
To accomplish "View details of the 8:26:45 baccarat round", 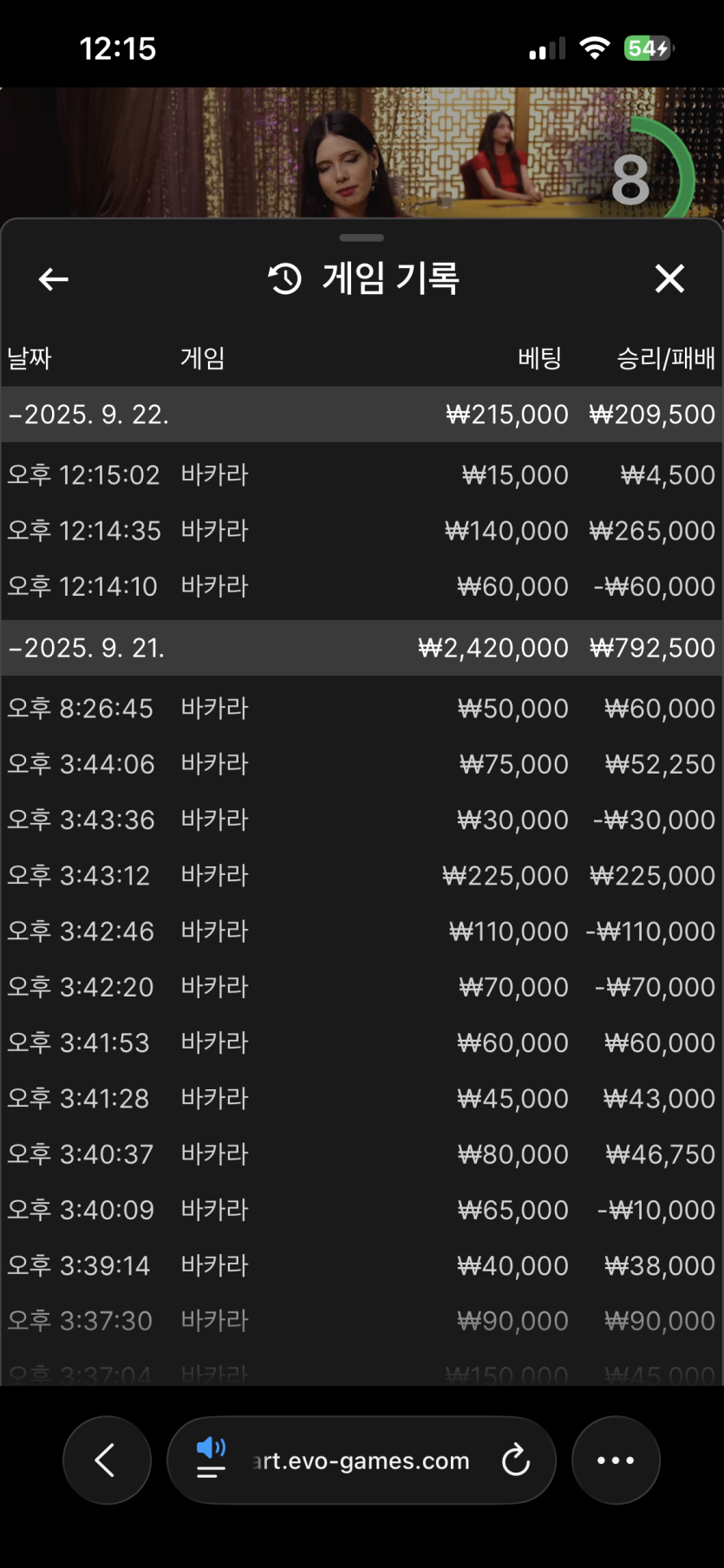I will (362, 709).
